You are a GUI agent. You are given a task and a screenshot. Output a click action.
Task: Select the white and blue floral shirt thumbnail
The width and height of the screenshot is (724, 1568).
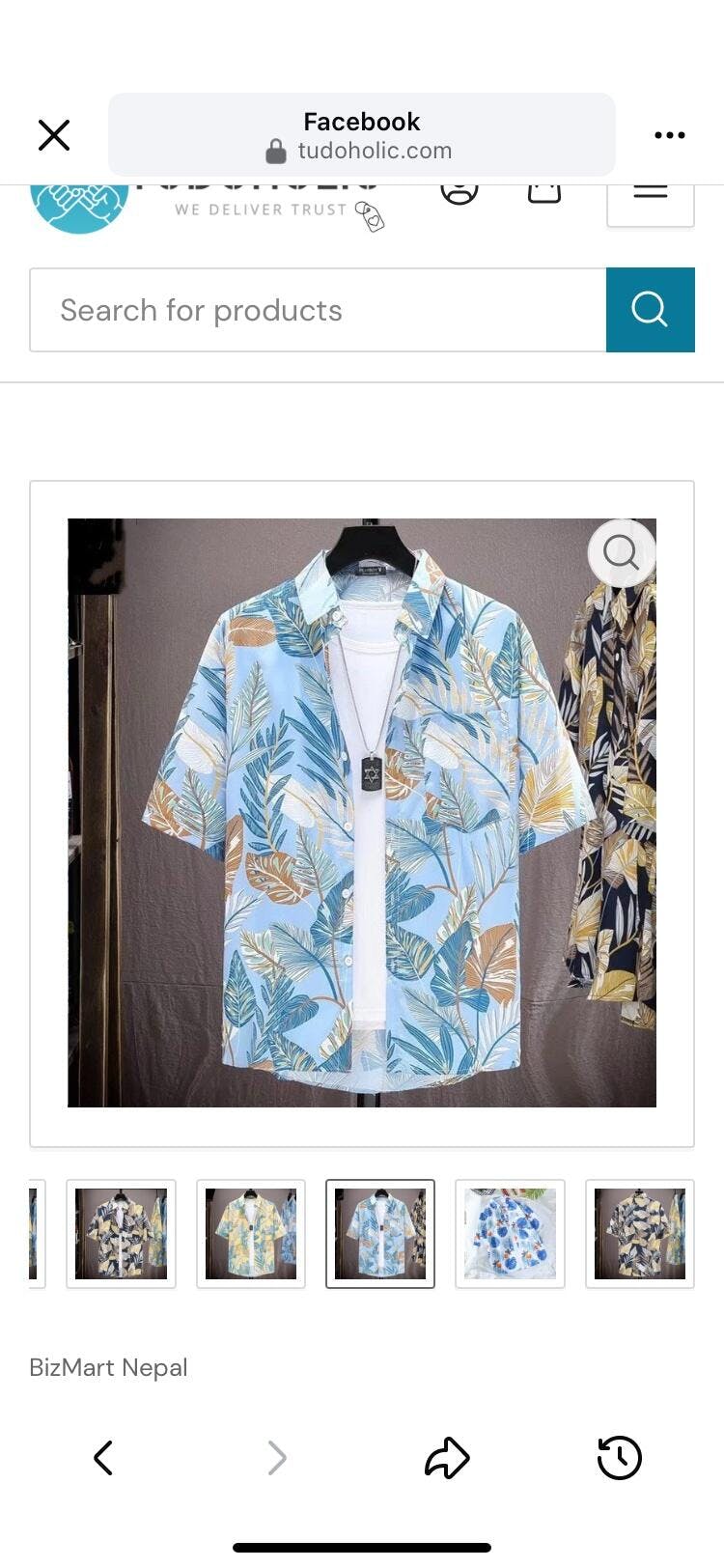tap(510, 1234)
